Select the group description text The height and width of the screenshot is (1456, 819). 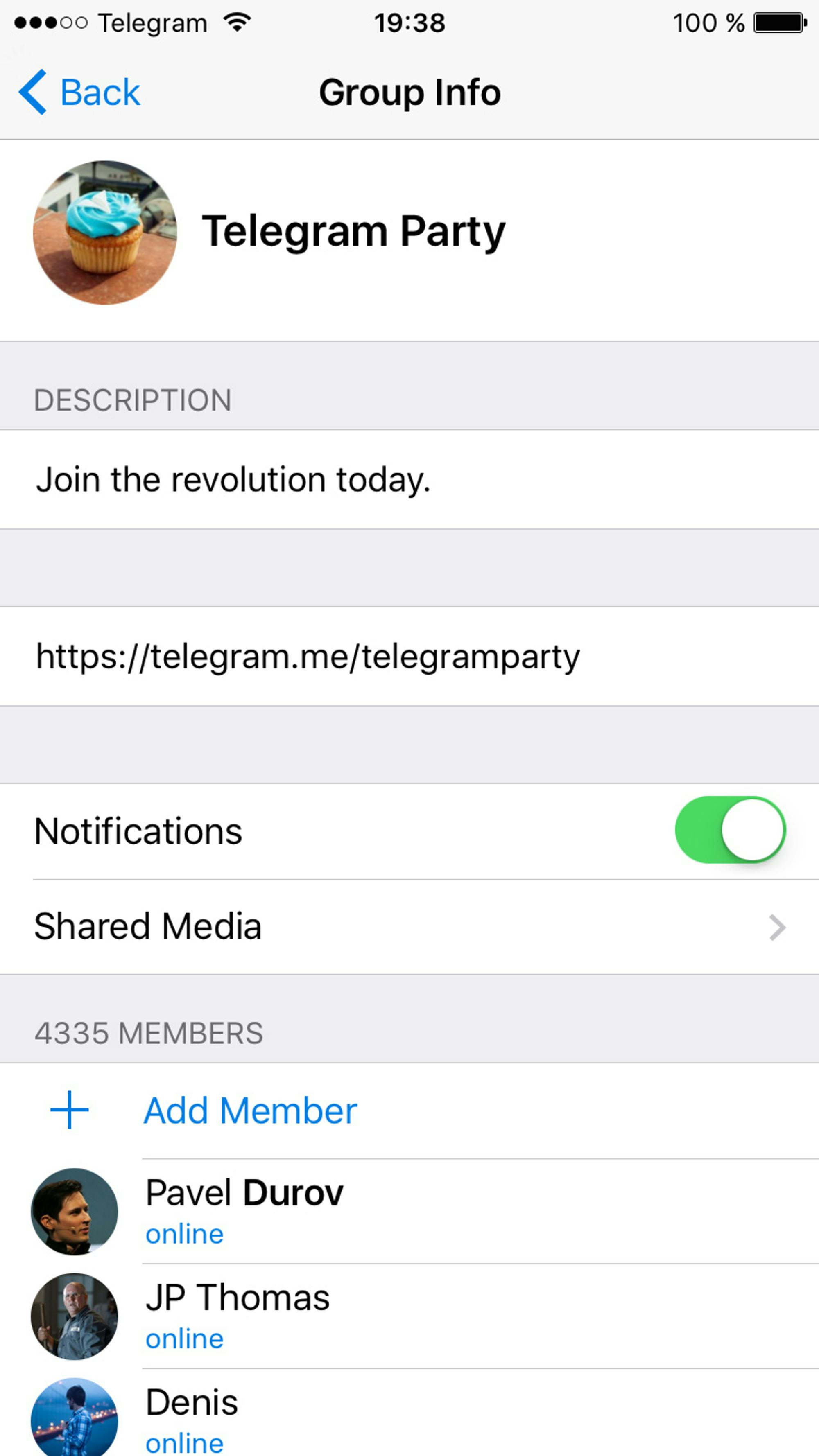point(233,479)
